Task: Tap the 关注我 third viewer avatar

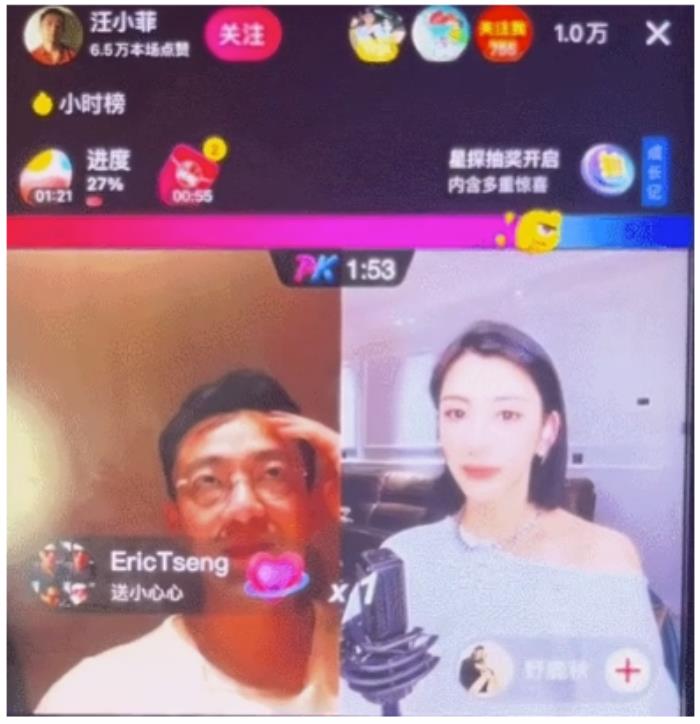Action: [x=503, y=34]
